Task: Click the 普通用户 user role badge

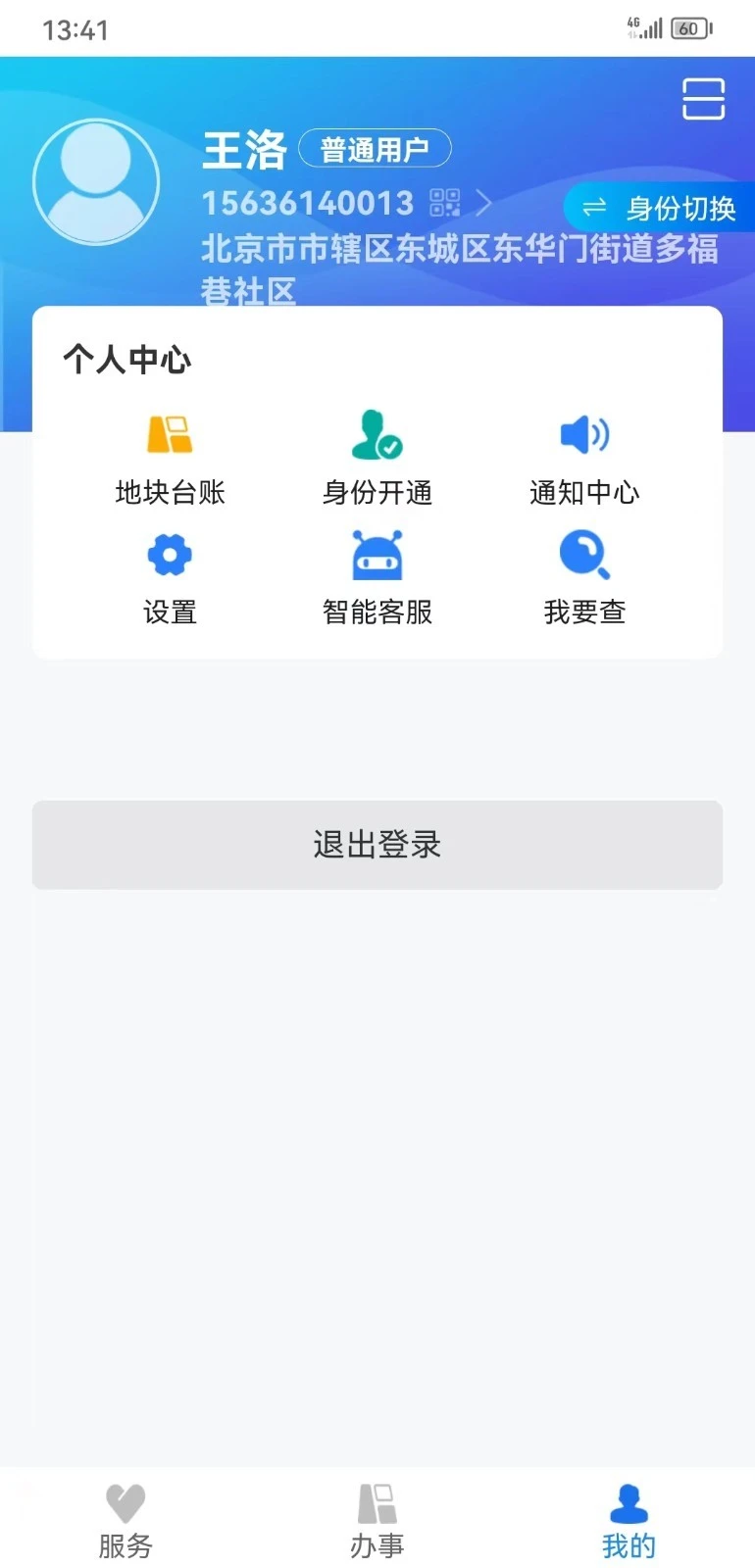Action: click(376, 147)
